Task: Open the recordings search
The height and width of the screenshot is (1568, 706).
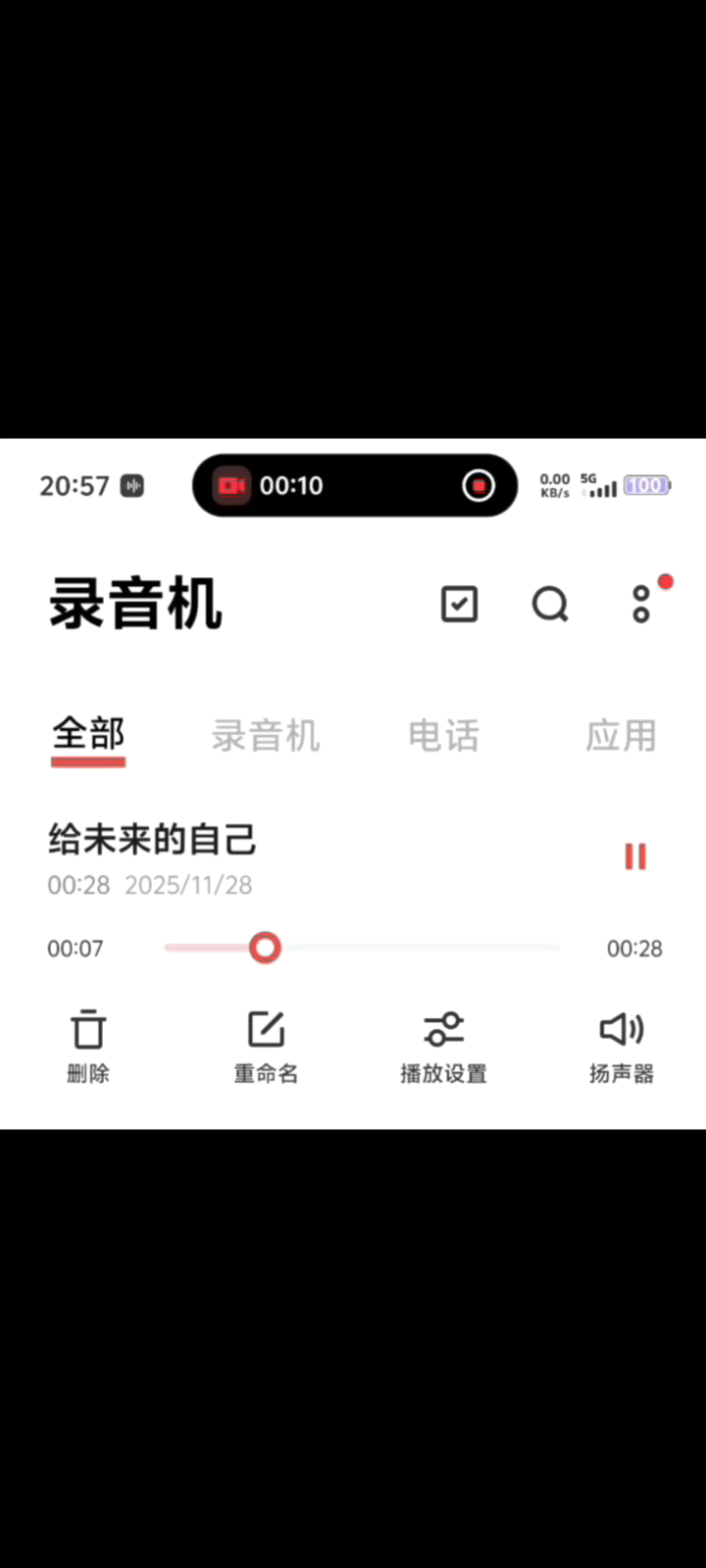Action: click(x=550, y=605)
